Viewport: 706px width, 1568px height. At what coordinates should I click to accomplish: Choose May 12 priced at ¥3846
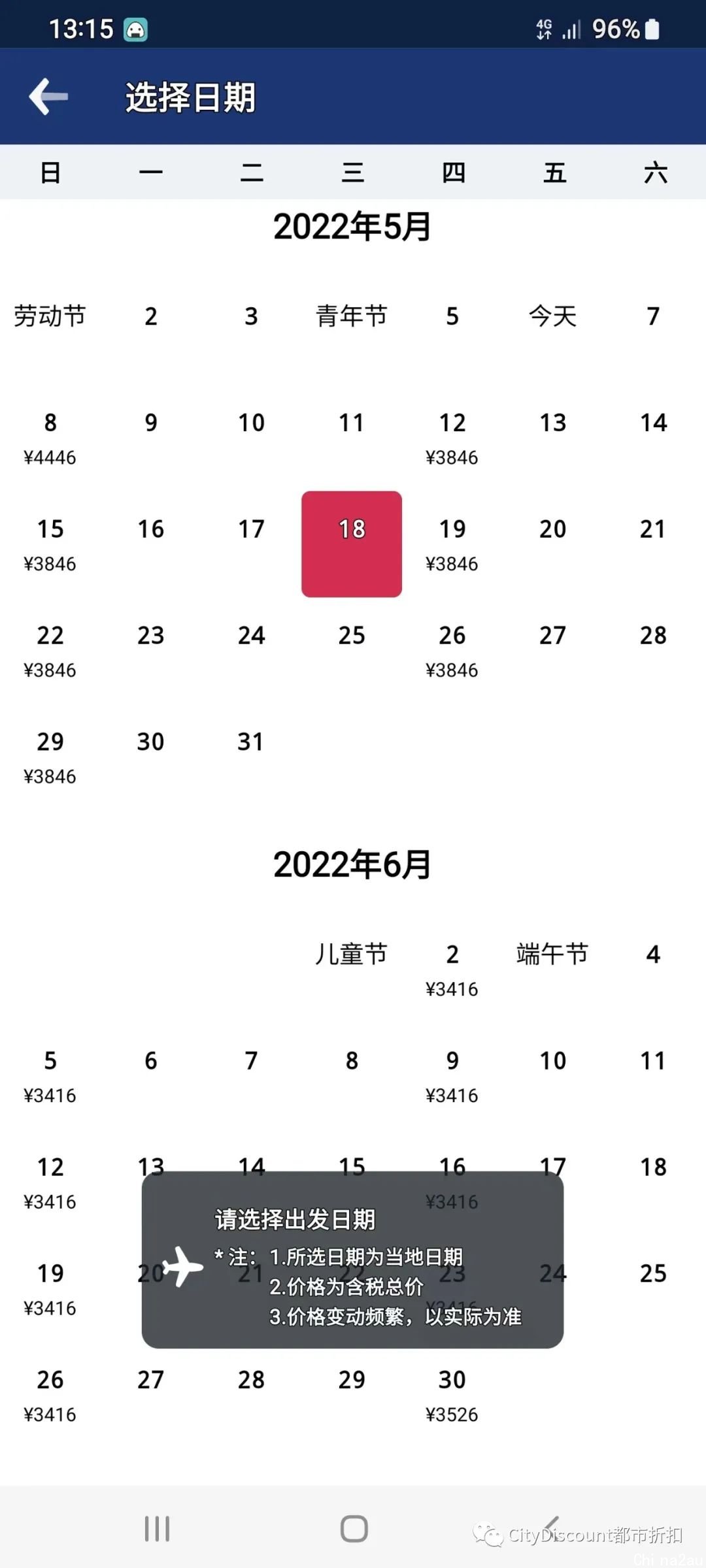pos(452,438)
